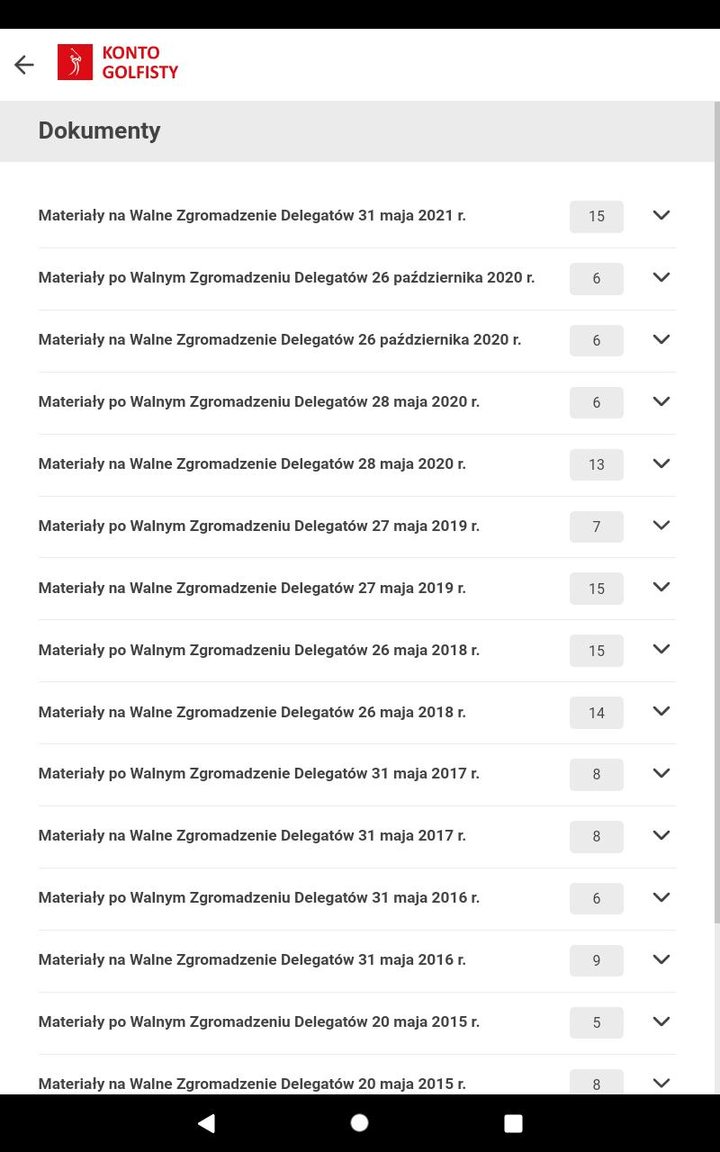The height and width of the screenshot is (1152, 720).
Task: Tap the back arrow in the header
Action: click(x=23, y=64)
